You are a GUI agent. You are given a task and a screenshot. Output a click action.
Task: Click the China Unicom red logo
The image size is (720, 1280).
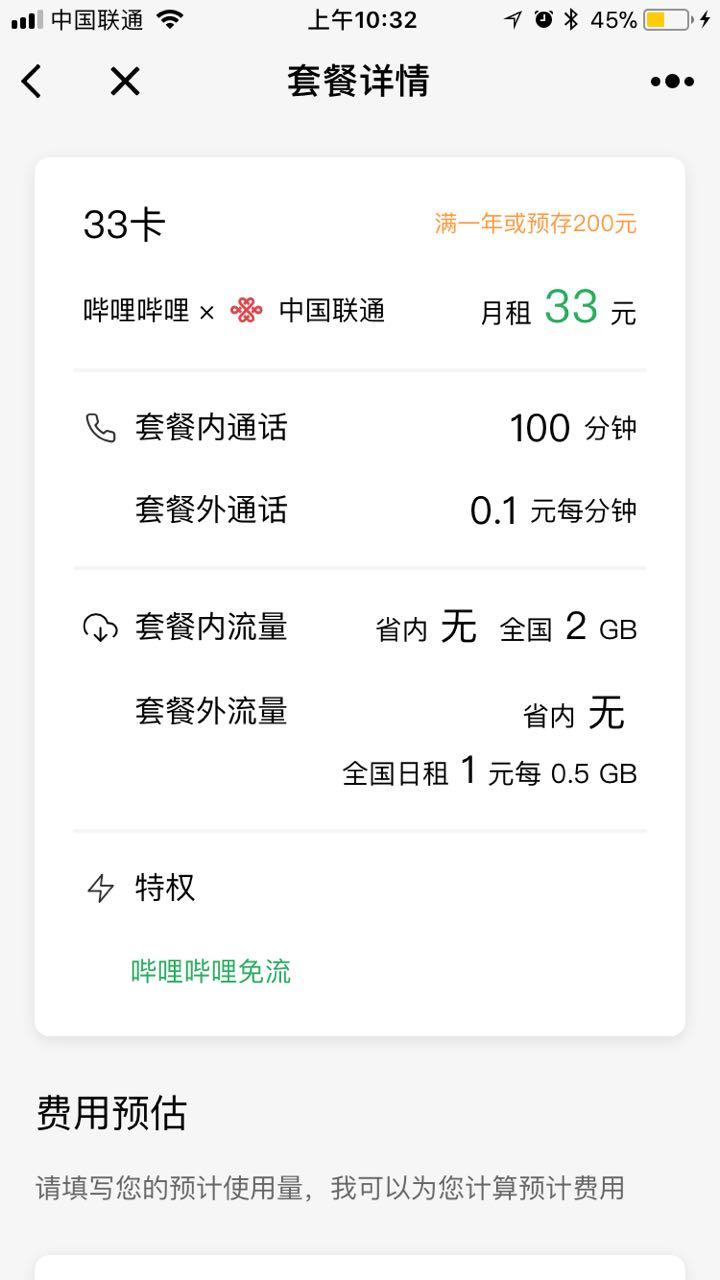(248, 310)
